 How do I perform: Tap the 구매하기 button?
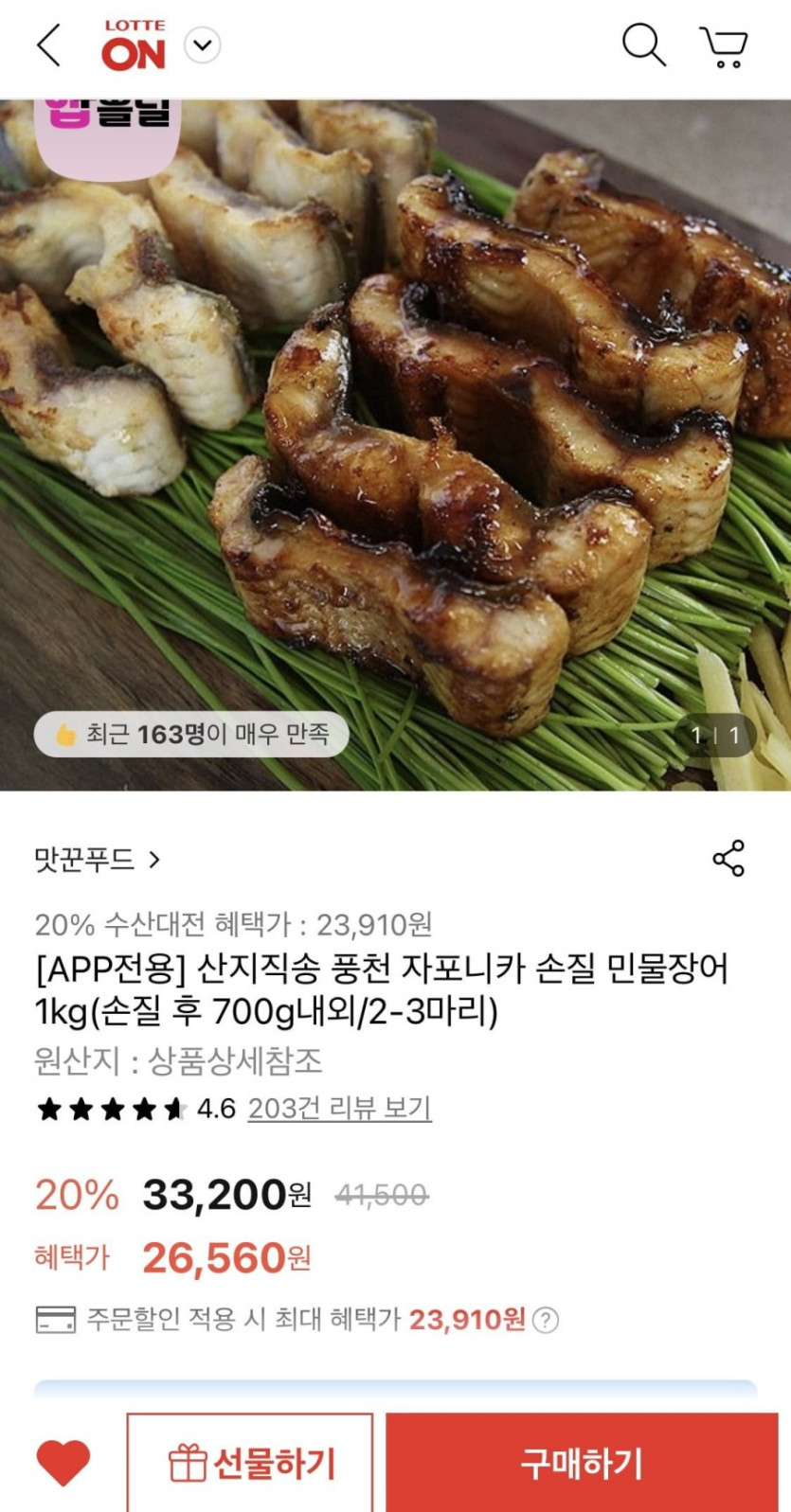click(x=581, y=1463)
